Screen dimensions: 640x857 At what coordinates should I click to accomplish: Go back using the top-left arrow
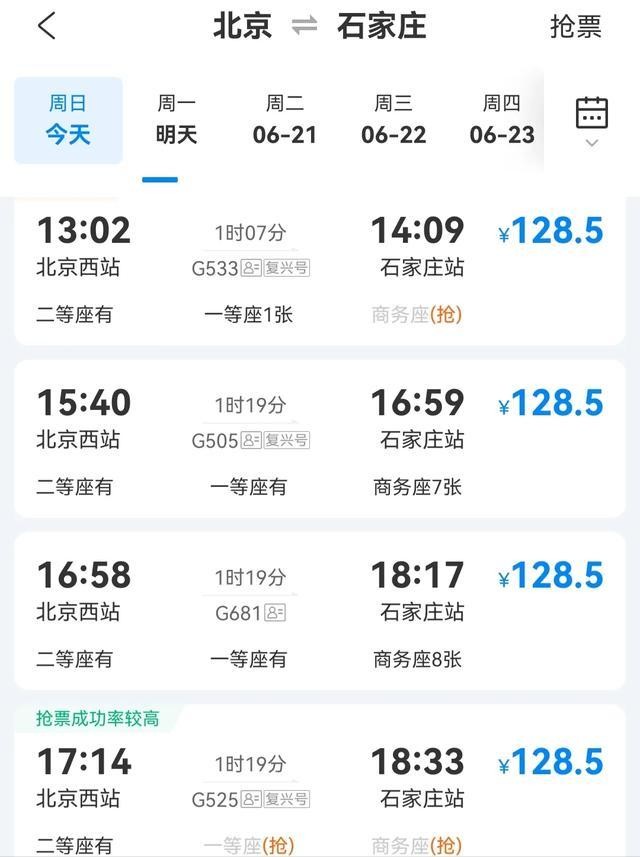coord(46,26)
